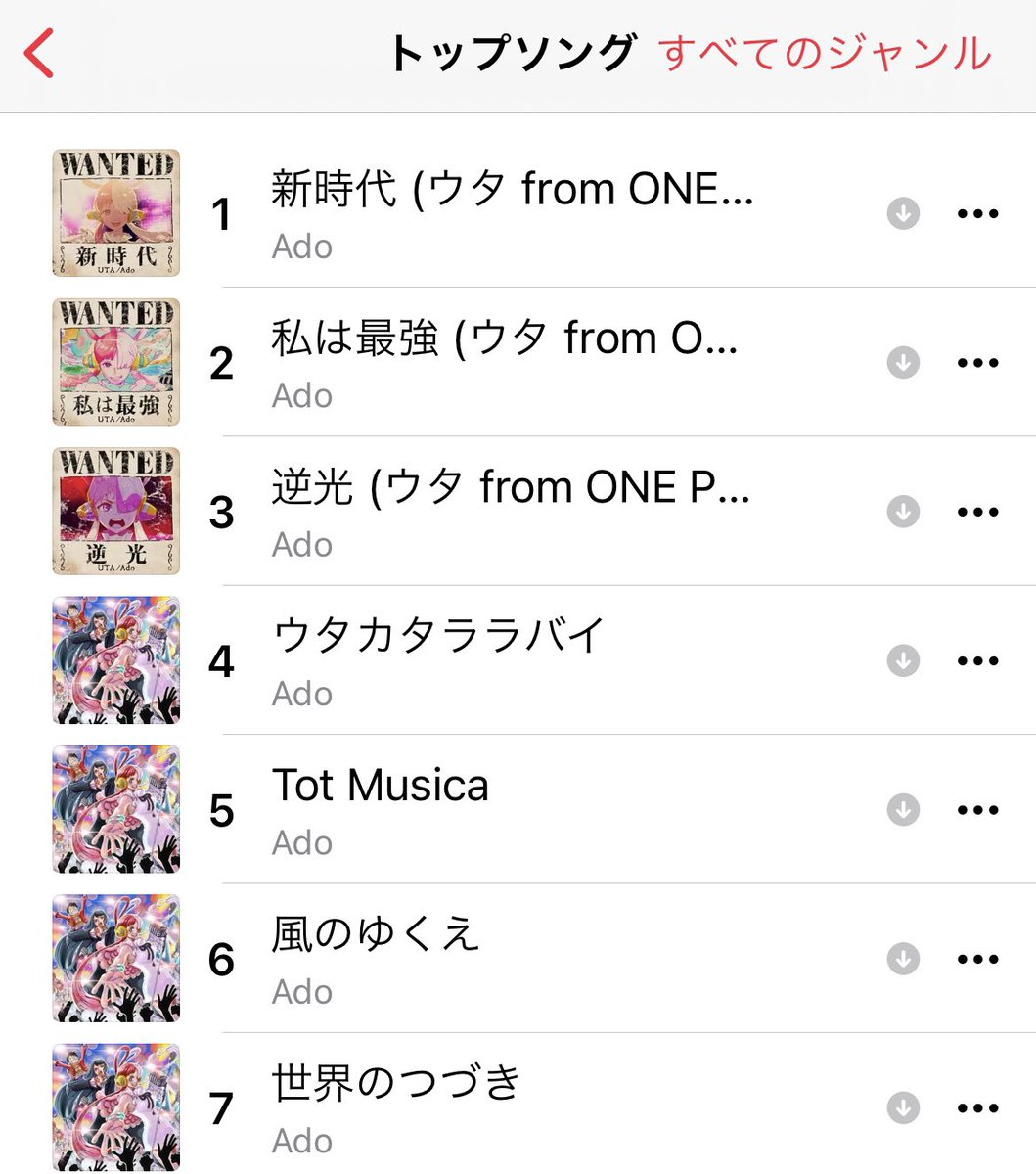Download the song 私は最強

[x=903, y=363]
